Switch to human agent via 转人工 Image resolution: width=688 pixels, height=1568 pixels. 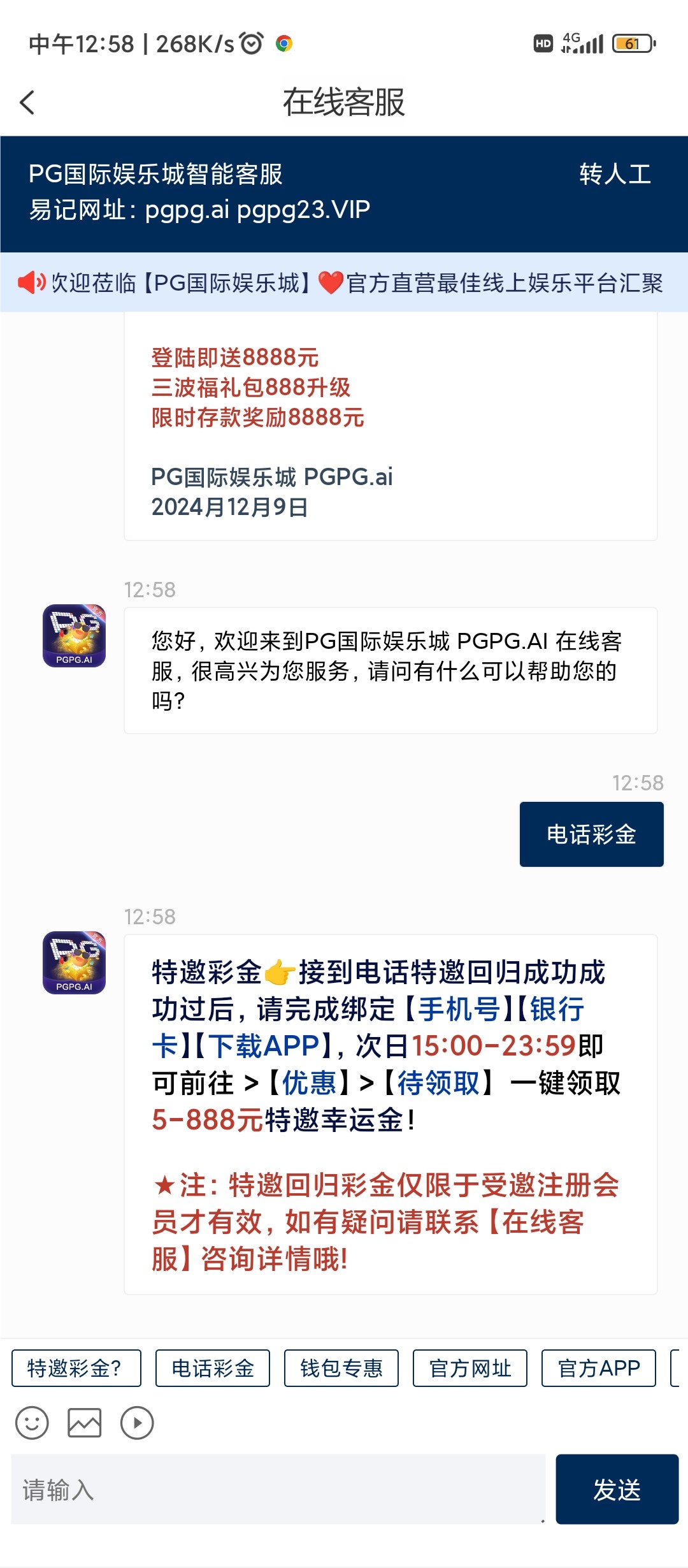pos(615,174)
